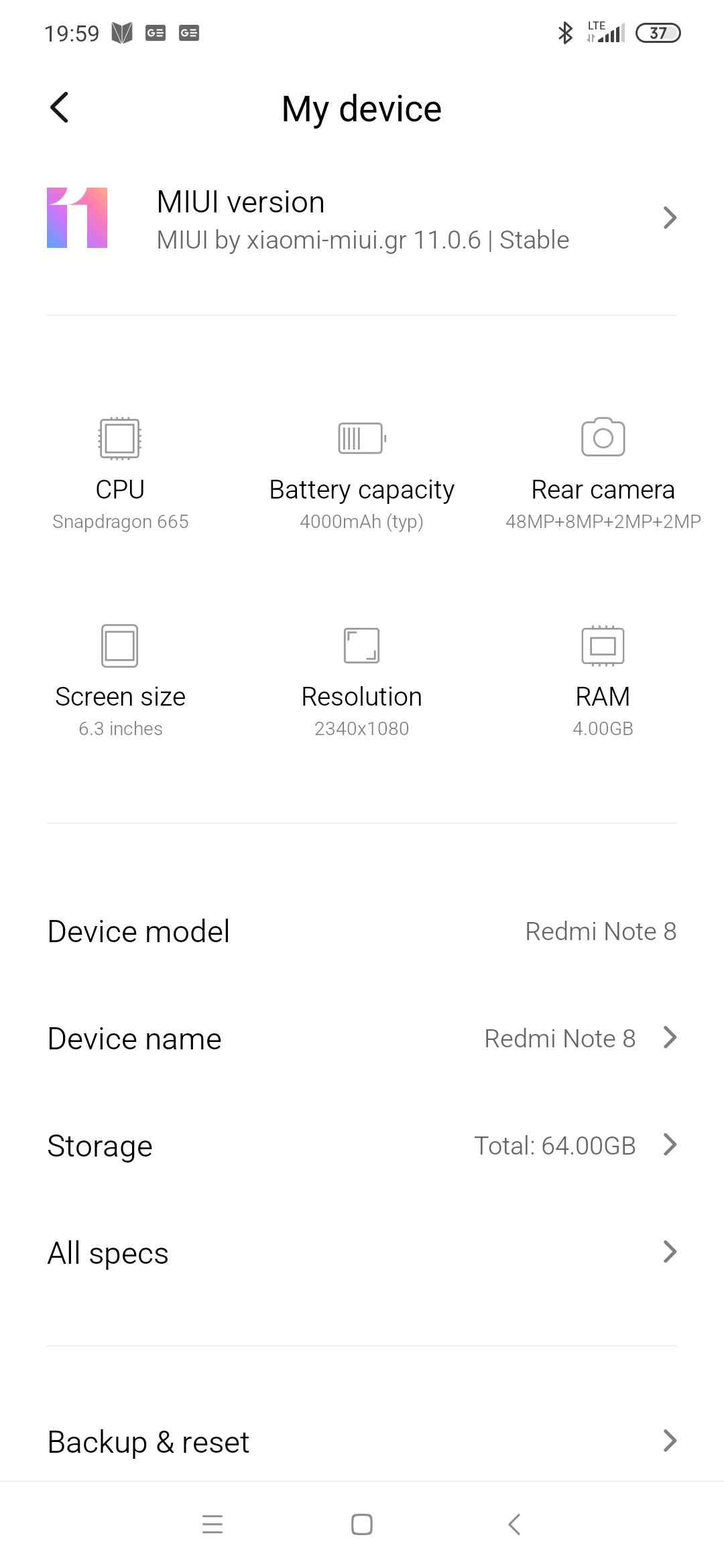This screenshot has height=1568, width=724.
Task: Open recent apps from navigation bar
Action: [213, 1524]
